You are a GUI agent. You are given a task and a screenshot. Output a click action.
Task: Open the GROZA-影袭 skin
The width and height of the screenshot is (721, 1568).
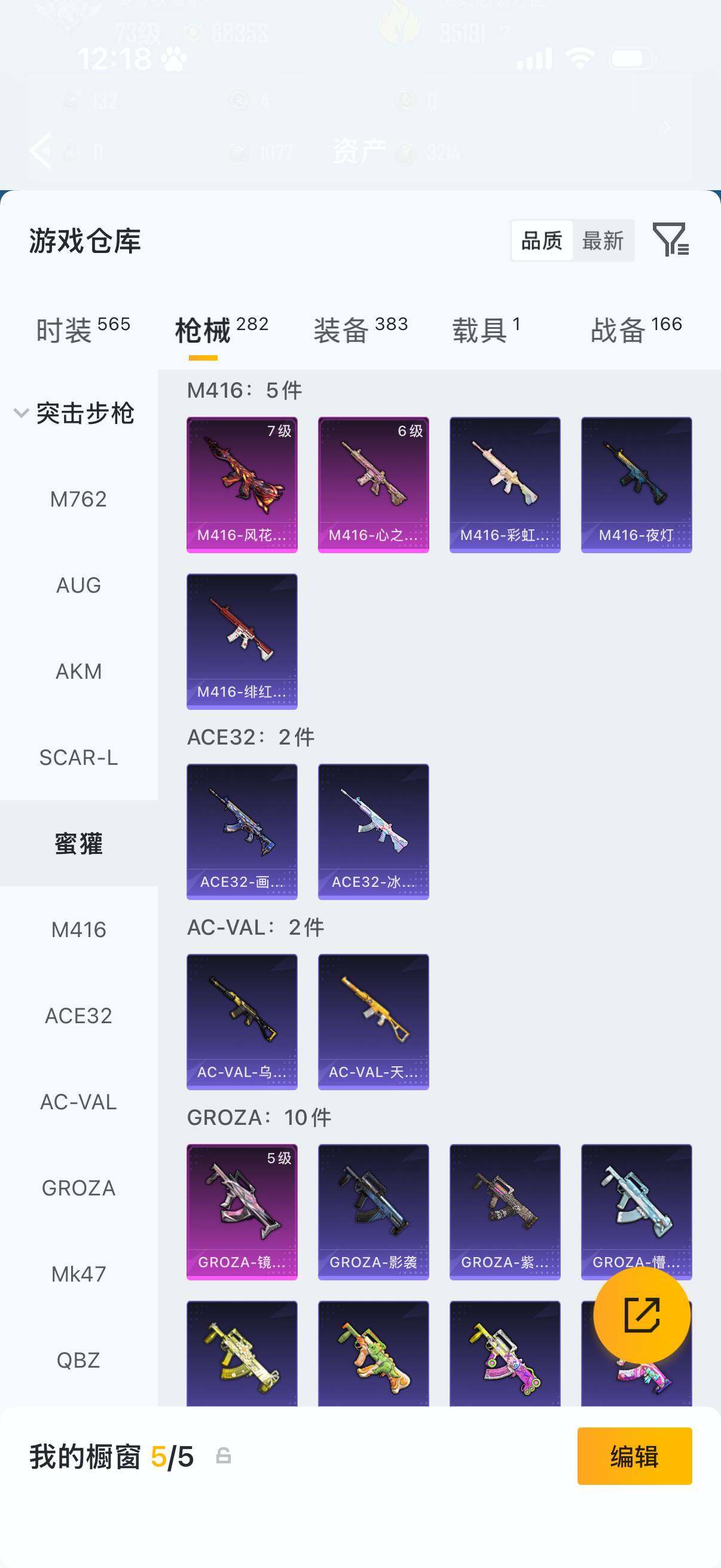373,1212
